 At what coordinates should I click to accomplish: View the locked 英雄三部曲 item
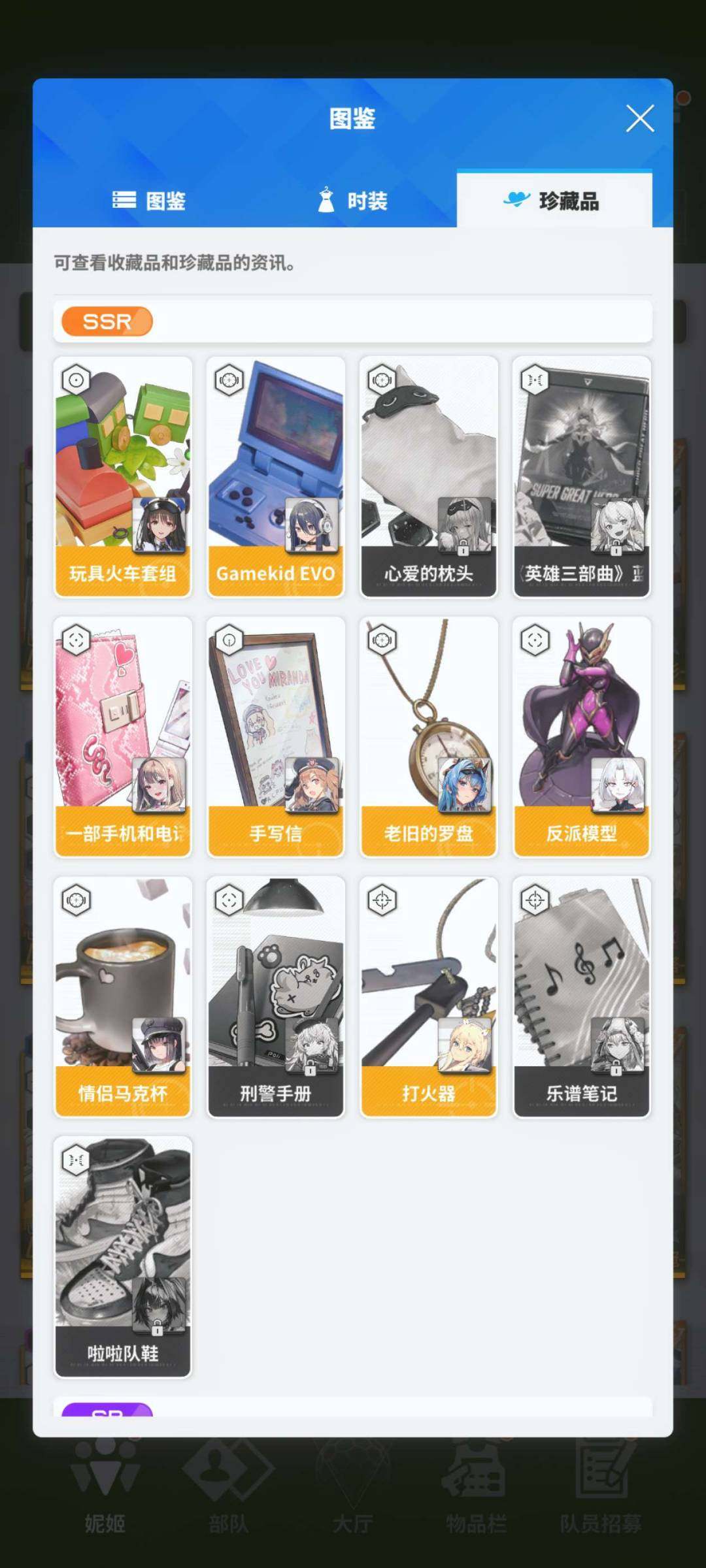pyautogui.click(x=582, y=477)
